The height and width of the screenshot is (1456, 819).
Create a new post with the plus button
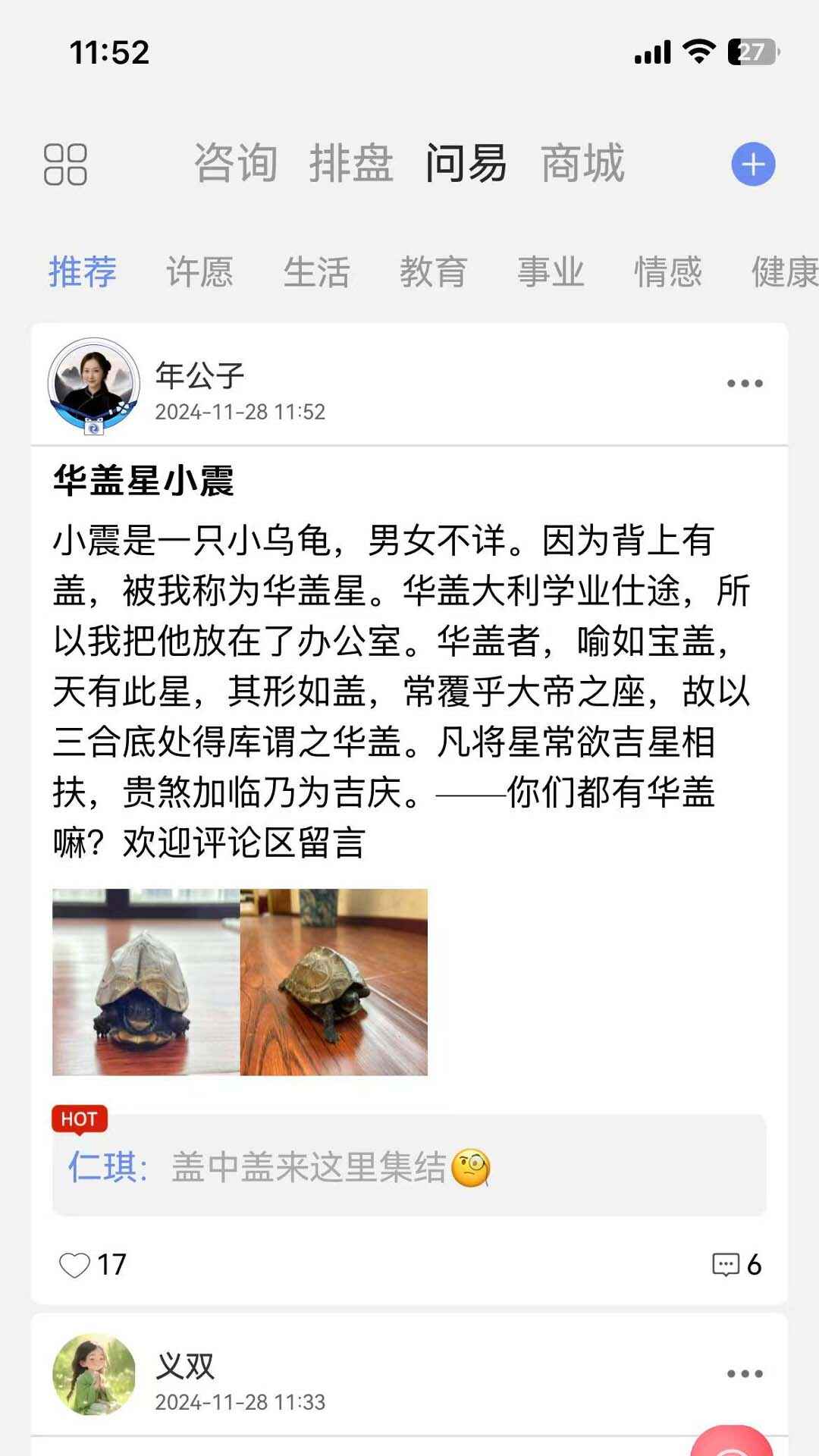(x=752, y=165)
